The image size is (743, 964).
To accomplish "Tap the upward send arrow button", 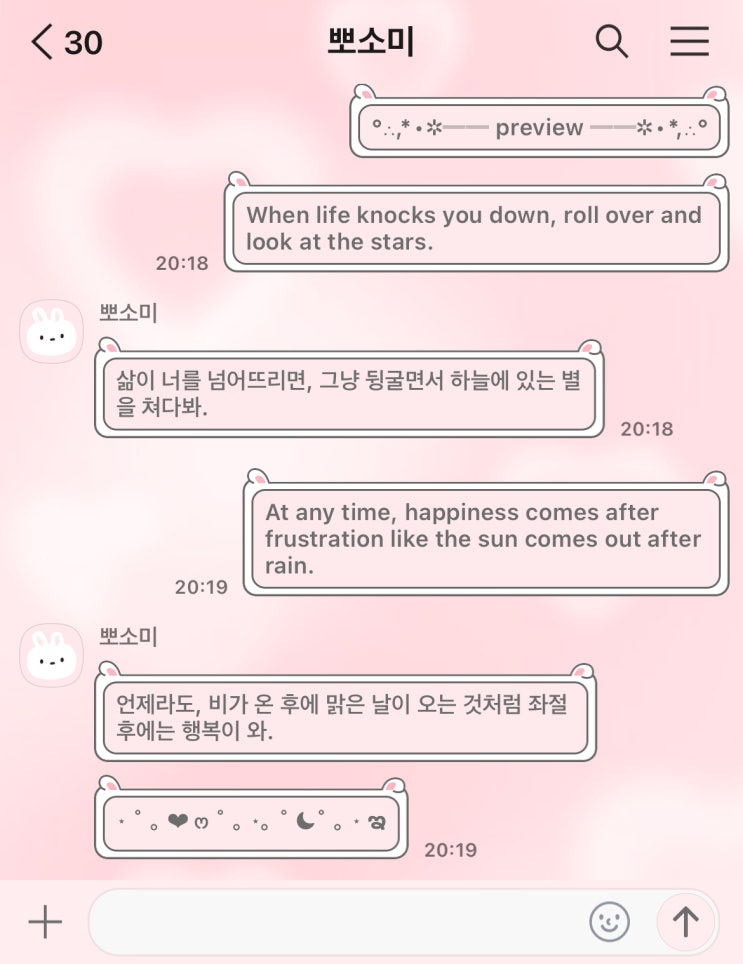I will 685,922.
